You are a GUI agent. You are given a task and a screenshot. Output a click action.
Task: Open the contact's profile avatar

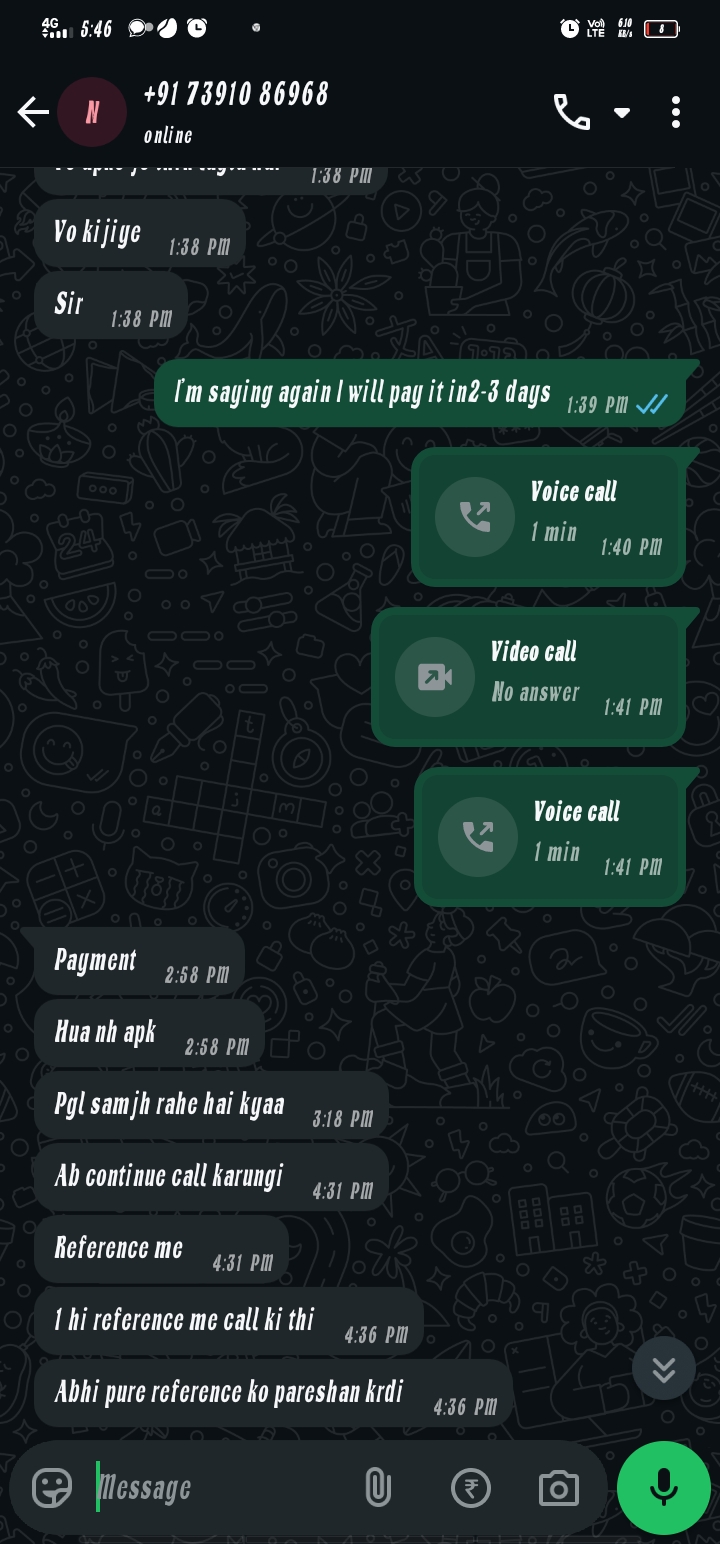tap(92, 112)
